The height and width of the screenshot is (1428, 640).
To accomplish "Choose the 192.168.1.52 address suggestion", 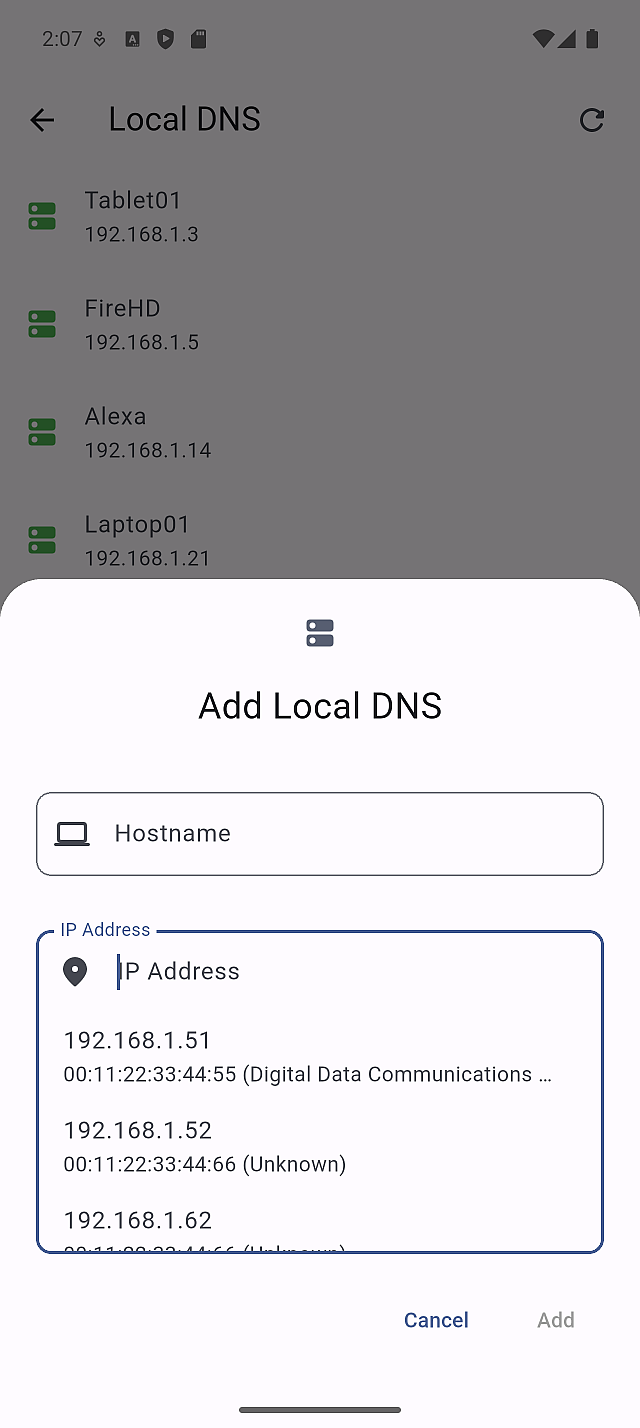I will click(310, 1146).
